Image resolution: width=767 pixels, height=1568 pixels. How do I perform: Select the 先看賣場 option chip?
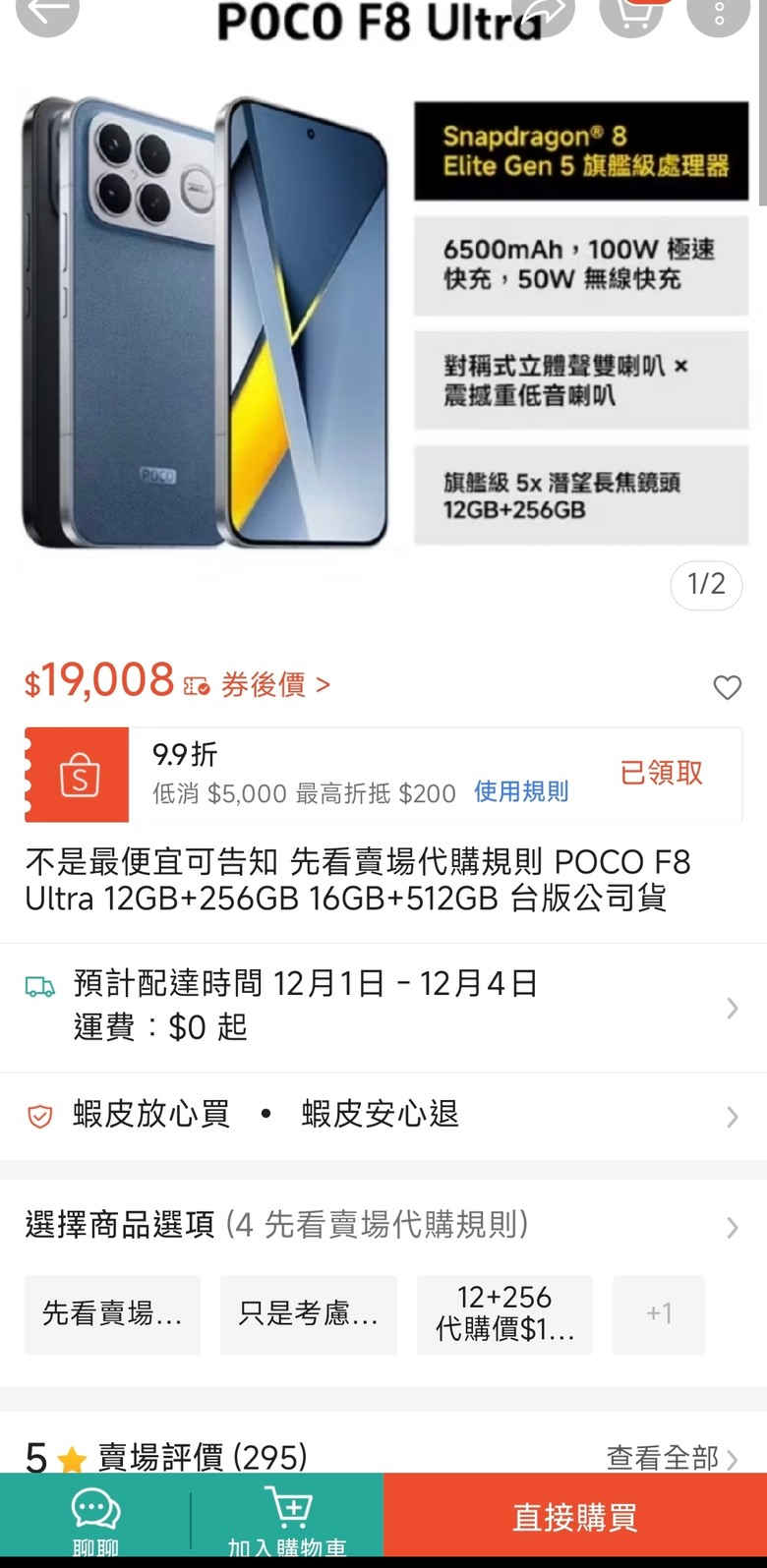pos(111,1314)
